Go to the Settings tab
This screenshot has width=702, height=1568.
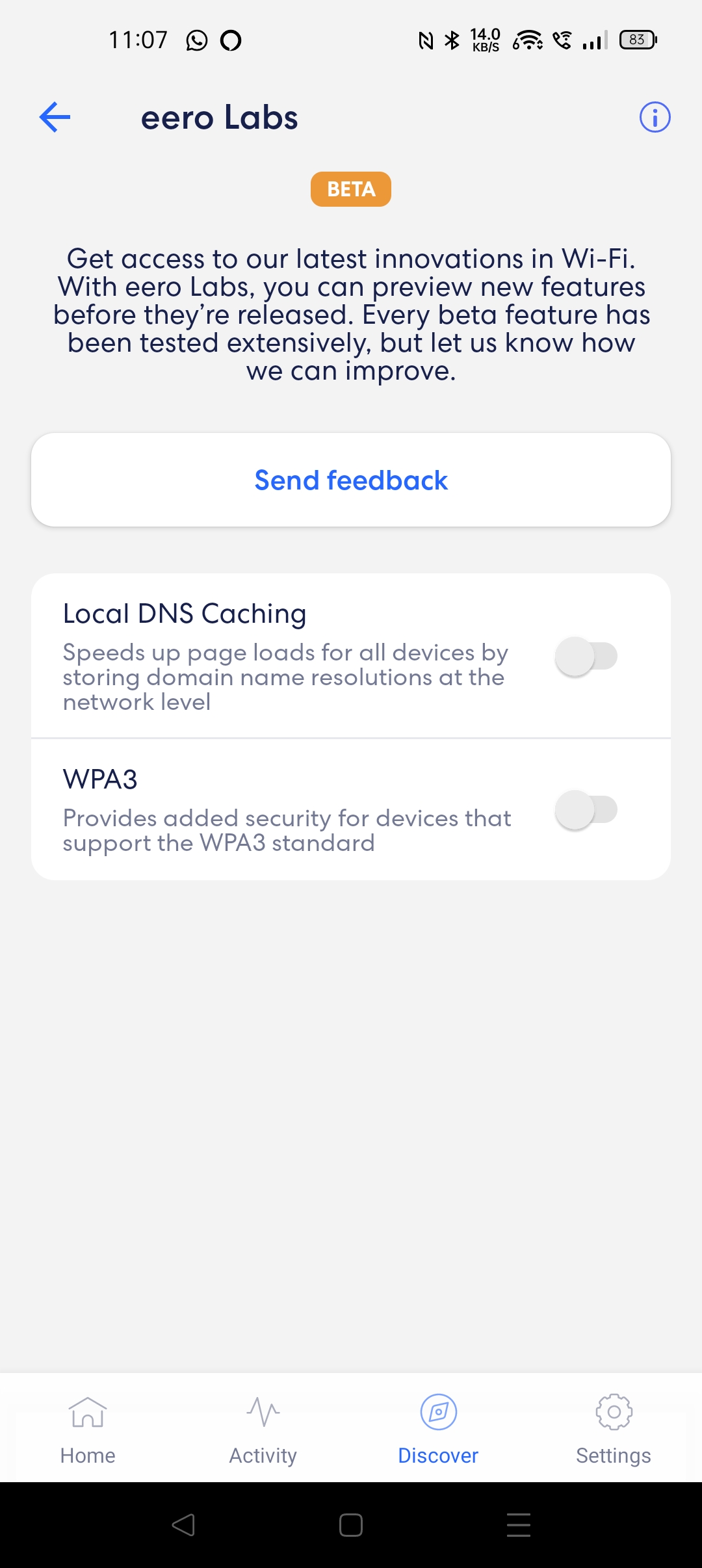(x=614, y=1430)
